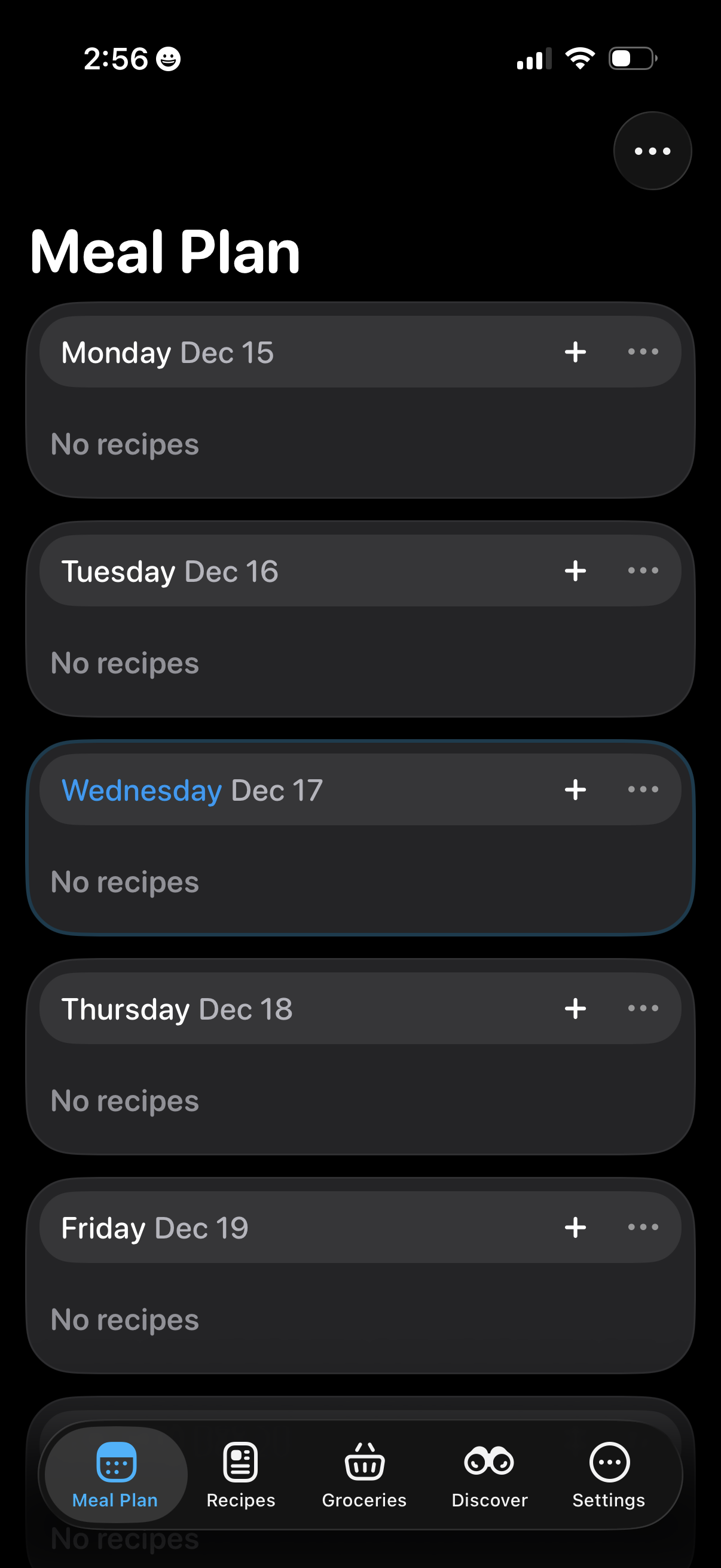
Task: Switch to the Settings tab
Action: click(609, 1474)
